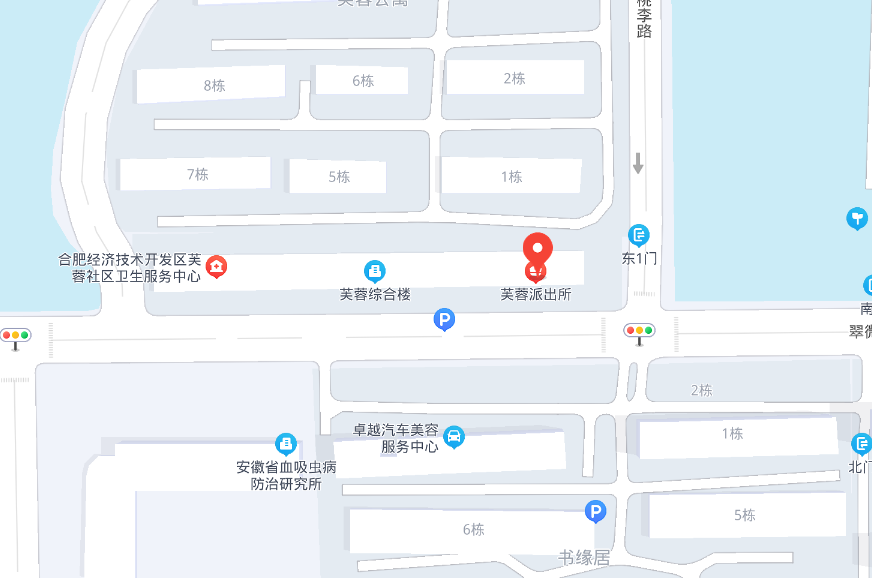
Task: Open 卓越汽车美容服务中心 car service marker
Action: click(x=454, y=437)
